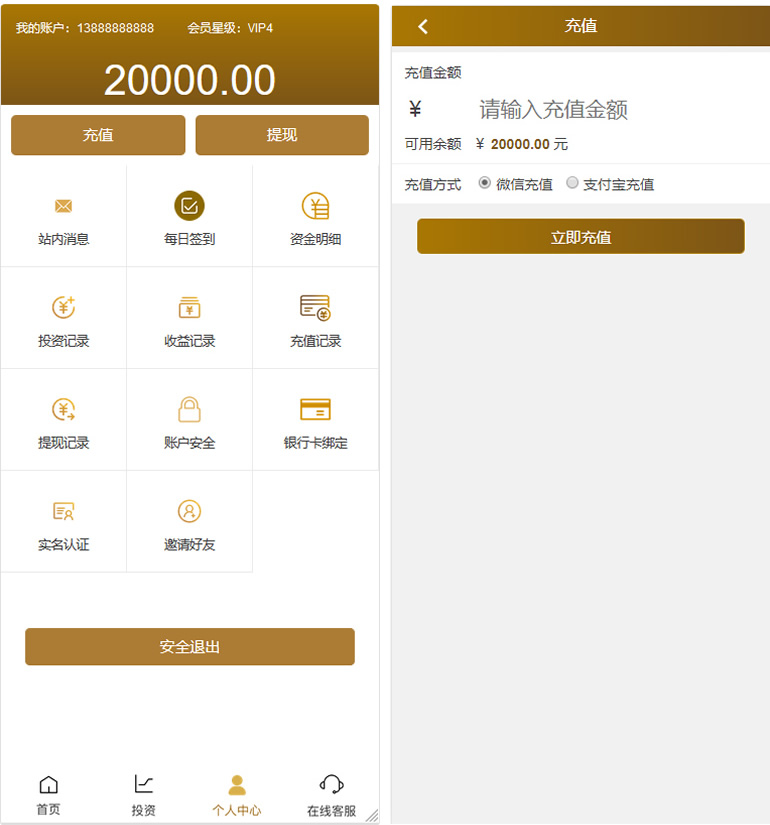The height and width of the screenshot is (825, 770).
Task: View 充值记录 recharge records
Action: point(315,319)
